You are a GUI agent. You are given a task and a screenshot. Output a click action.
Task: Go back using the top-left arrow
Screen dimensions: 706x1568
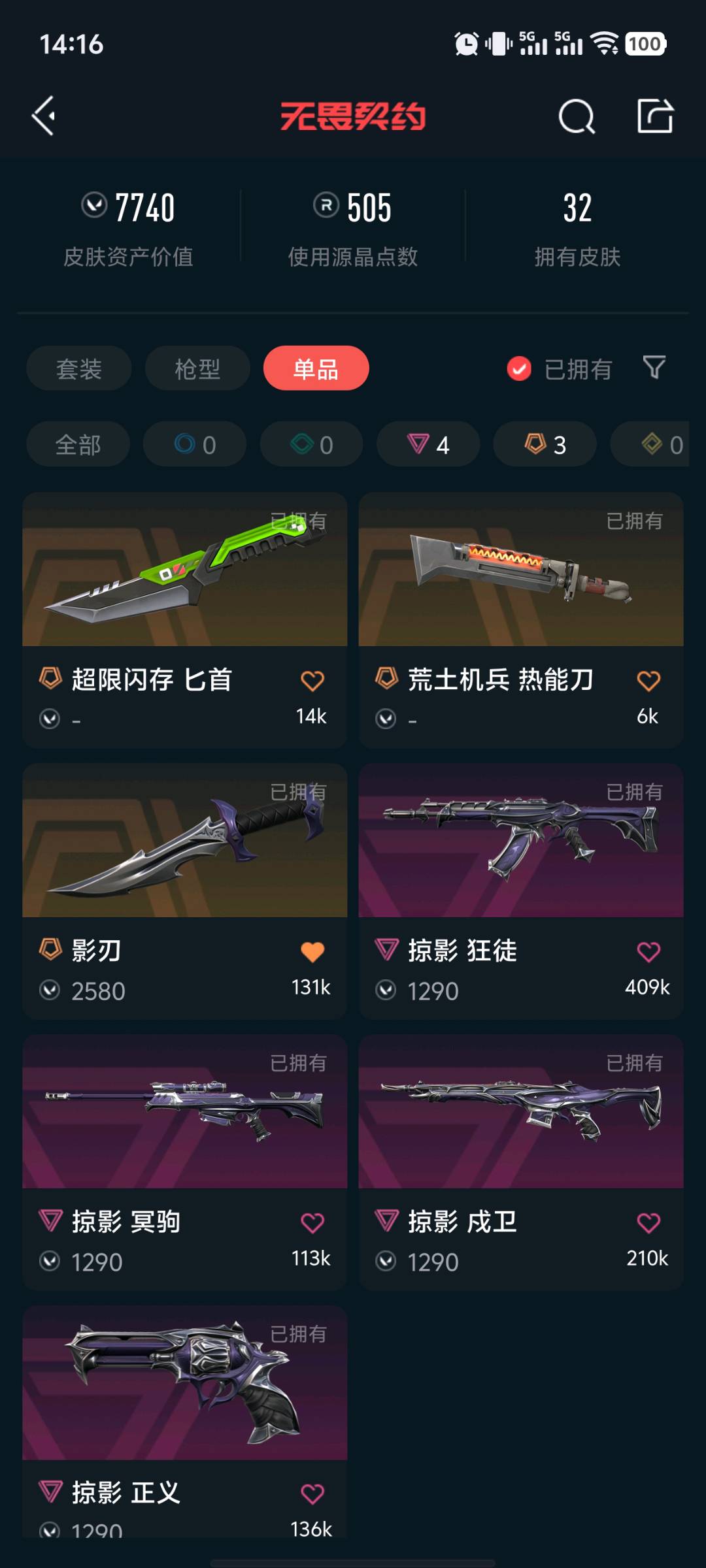point(44,116)
